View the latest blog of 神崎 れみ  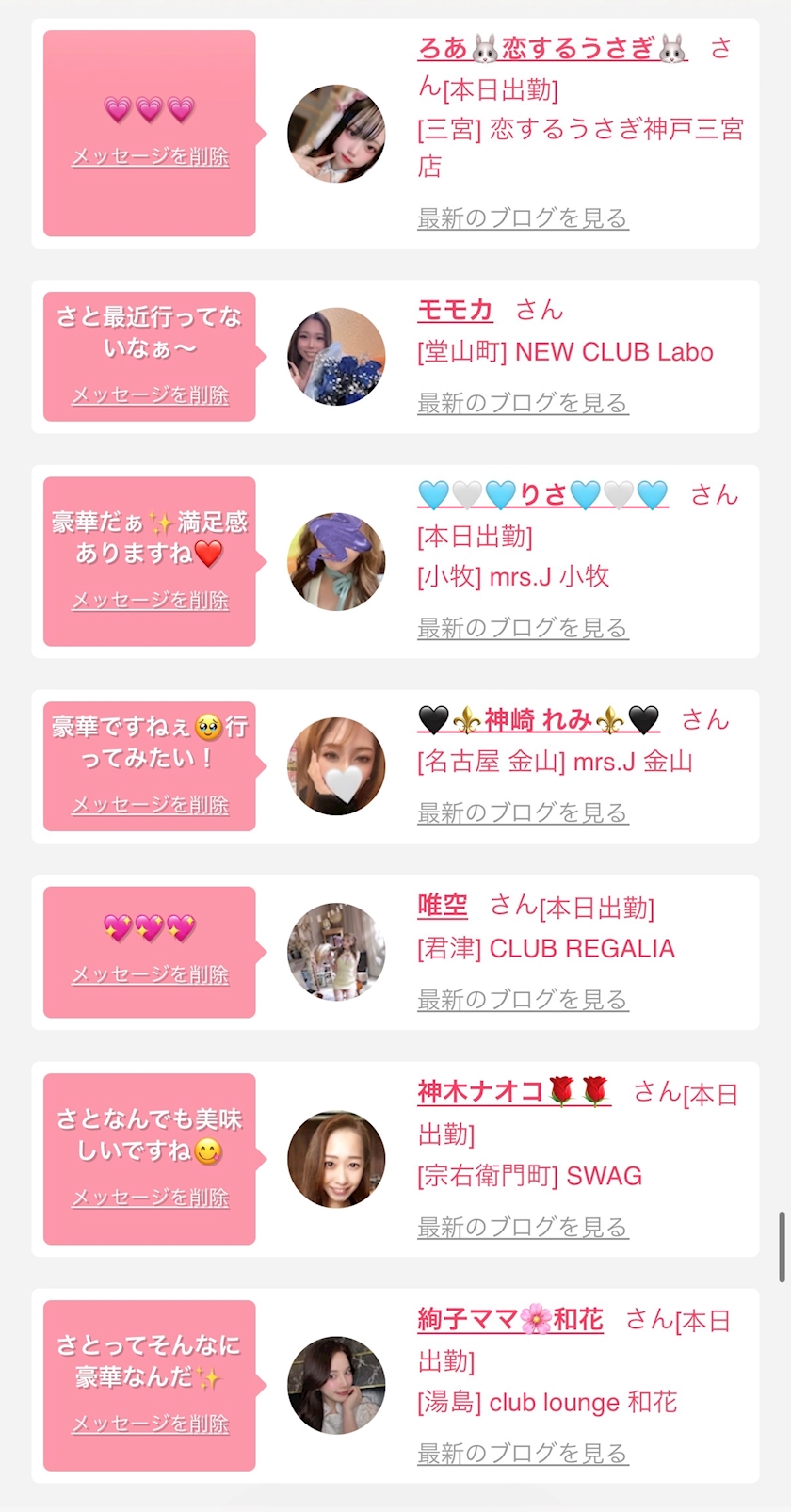click(x=523, y=812)
